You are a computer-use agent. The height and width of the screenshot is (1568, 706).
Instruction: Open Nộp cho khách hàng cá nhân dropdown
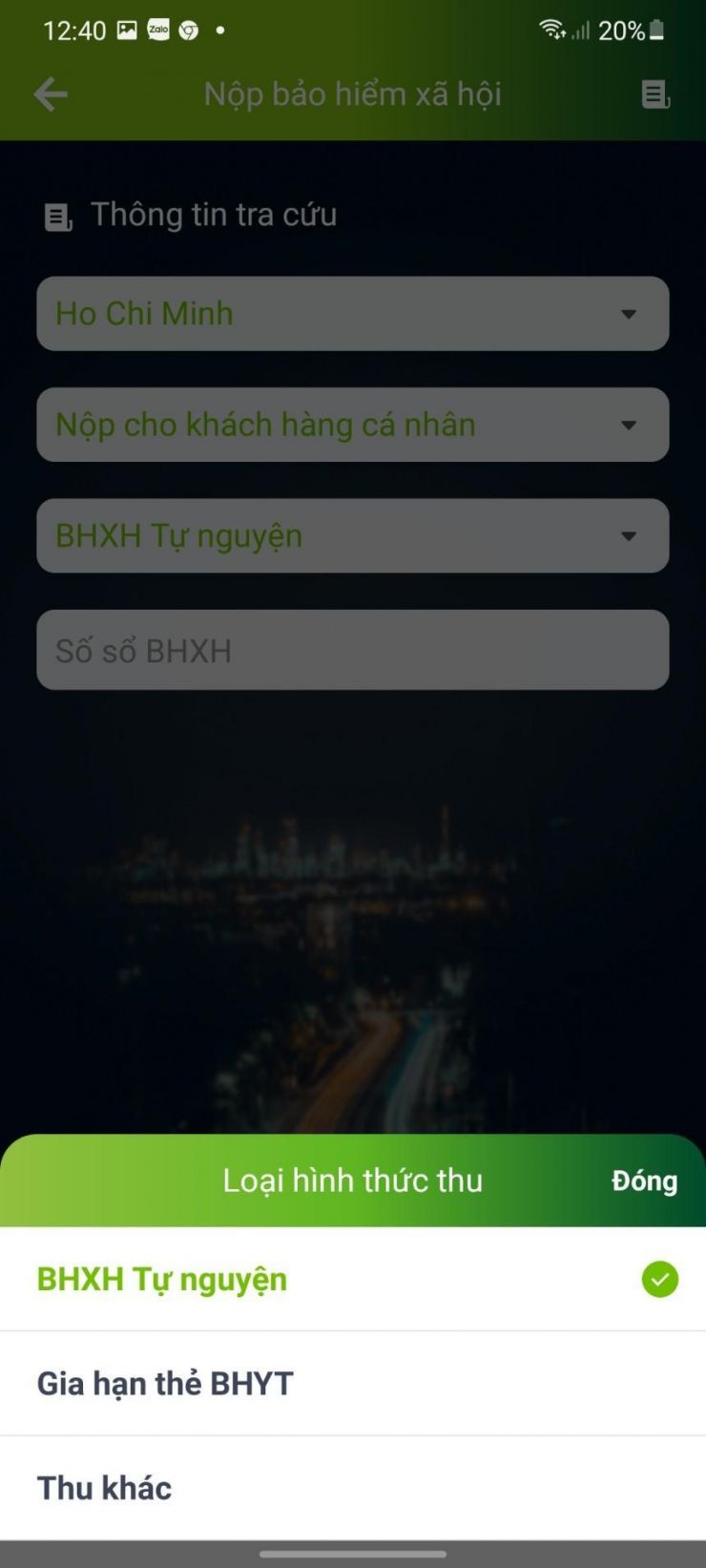[x=352, y=425]
